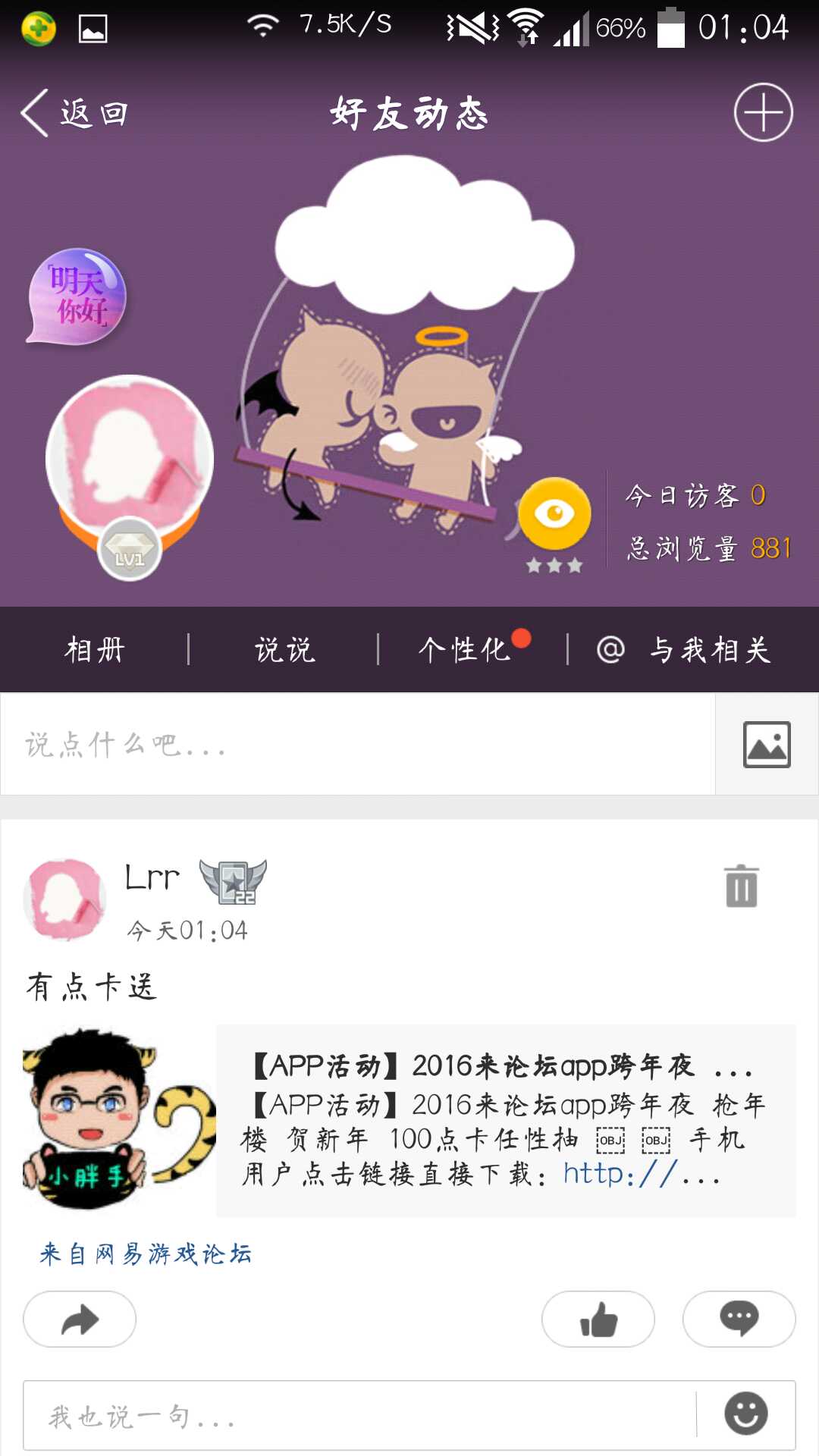Switch to the 说说 tab
819x1456 pixels.
[284, 650]
